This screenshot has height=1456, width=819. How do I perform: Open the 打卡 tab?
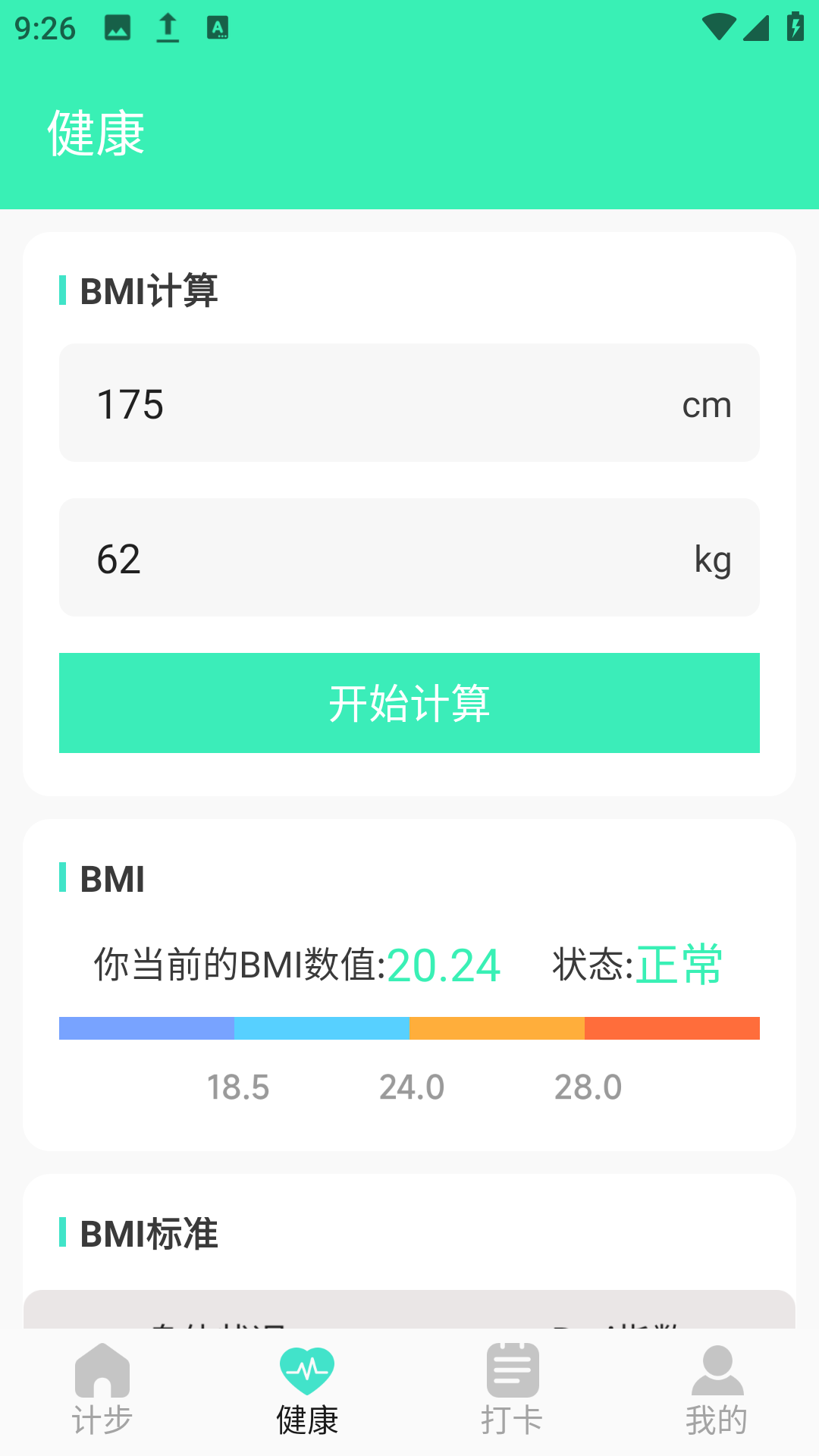[512, 1391]
